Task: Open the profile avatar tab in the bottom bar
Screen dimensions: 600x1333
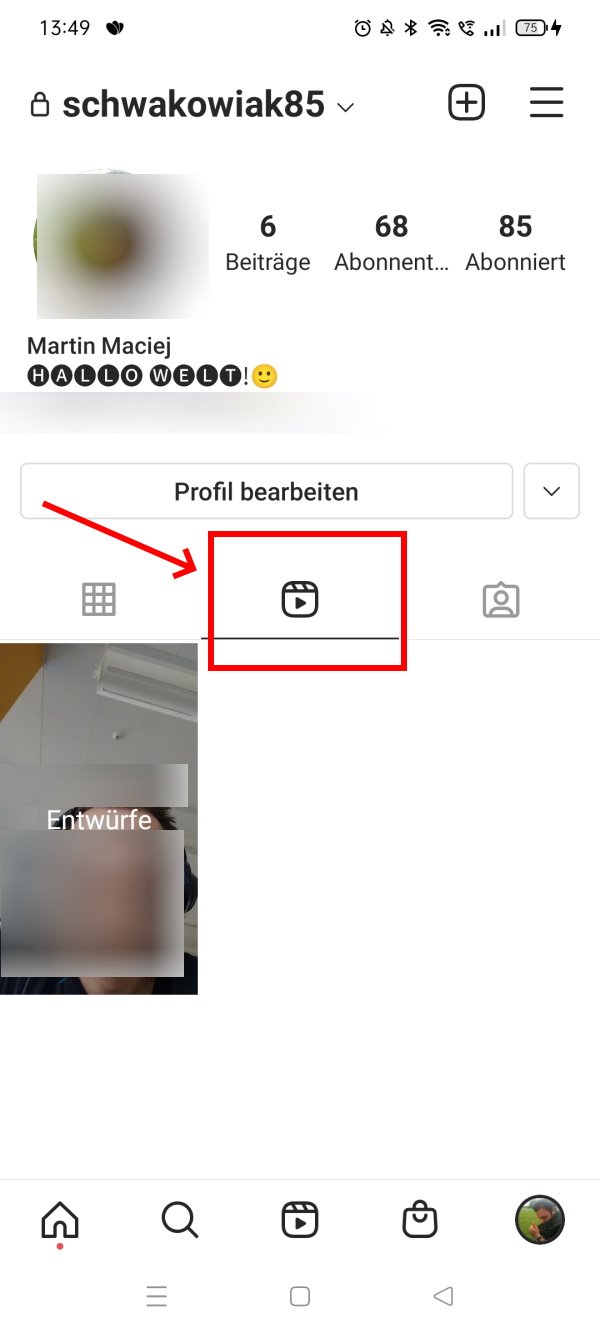Action: (540, 1220)
